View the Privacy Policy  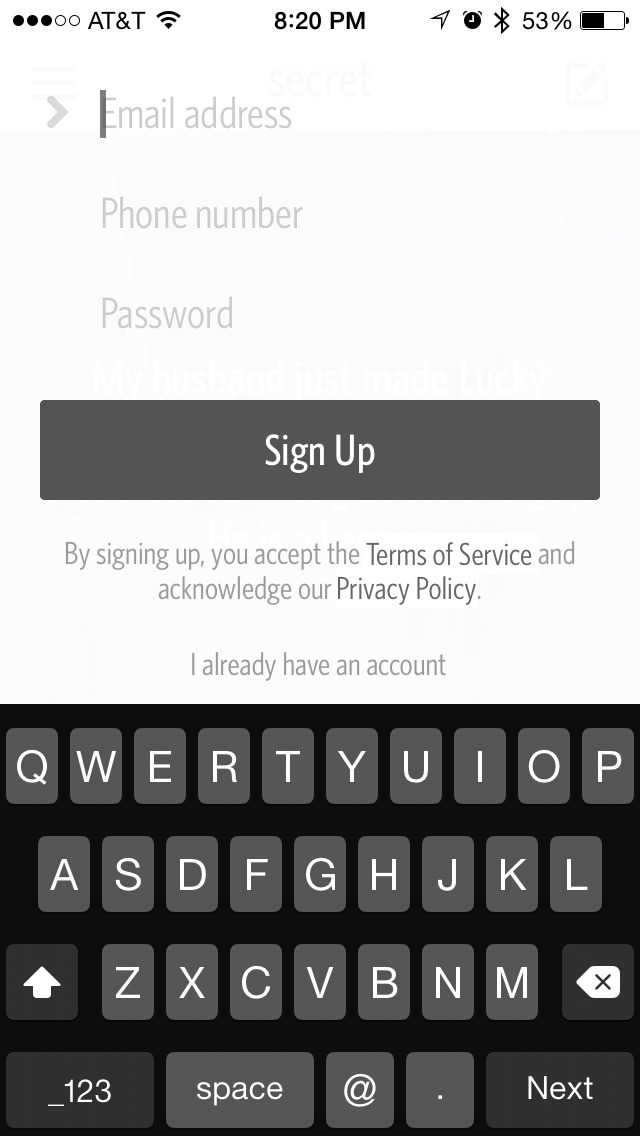click(406, 590)
